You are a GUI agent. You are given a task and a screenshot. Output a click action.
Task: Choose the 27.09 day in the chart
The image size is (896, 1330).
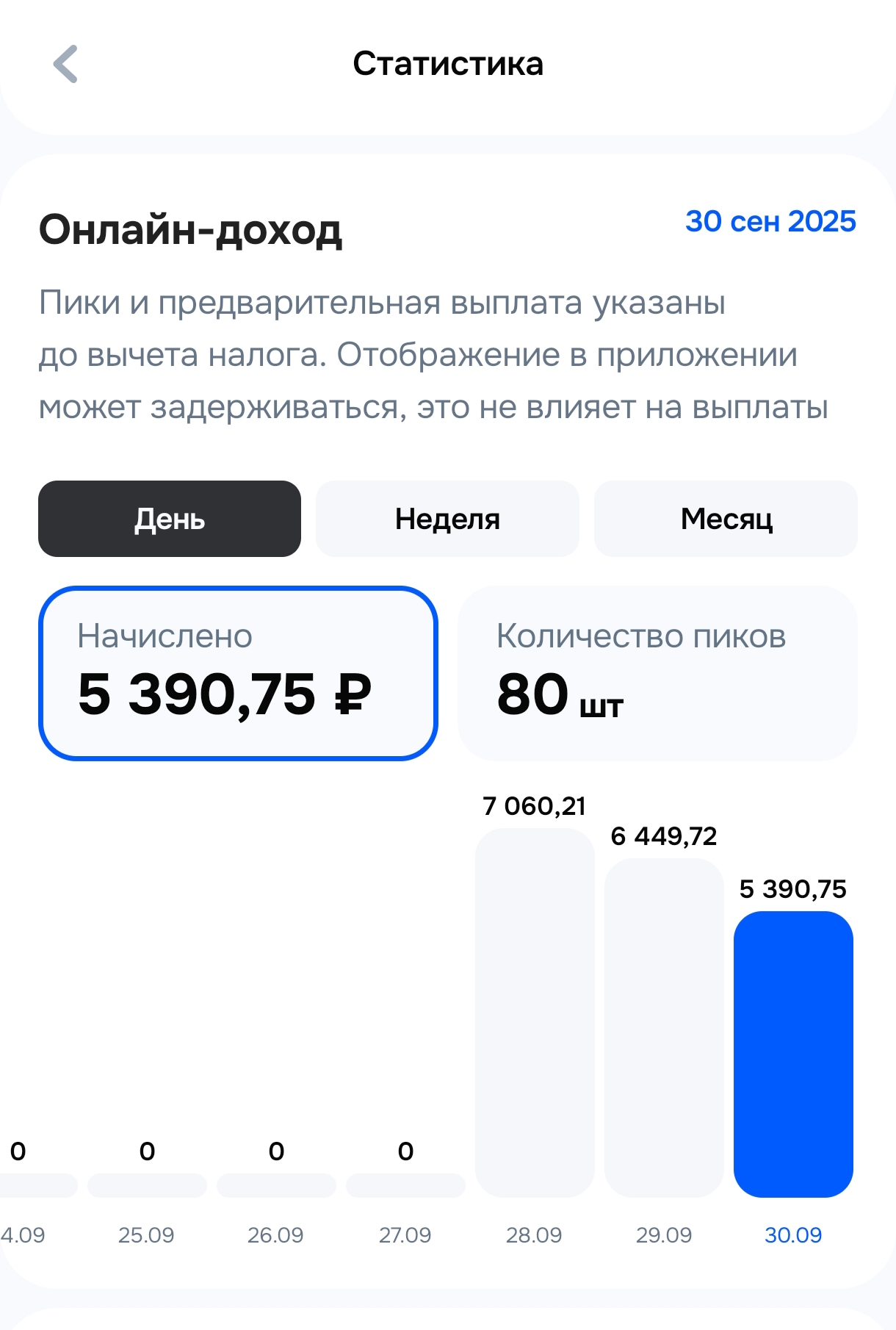405,1185
